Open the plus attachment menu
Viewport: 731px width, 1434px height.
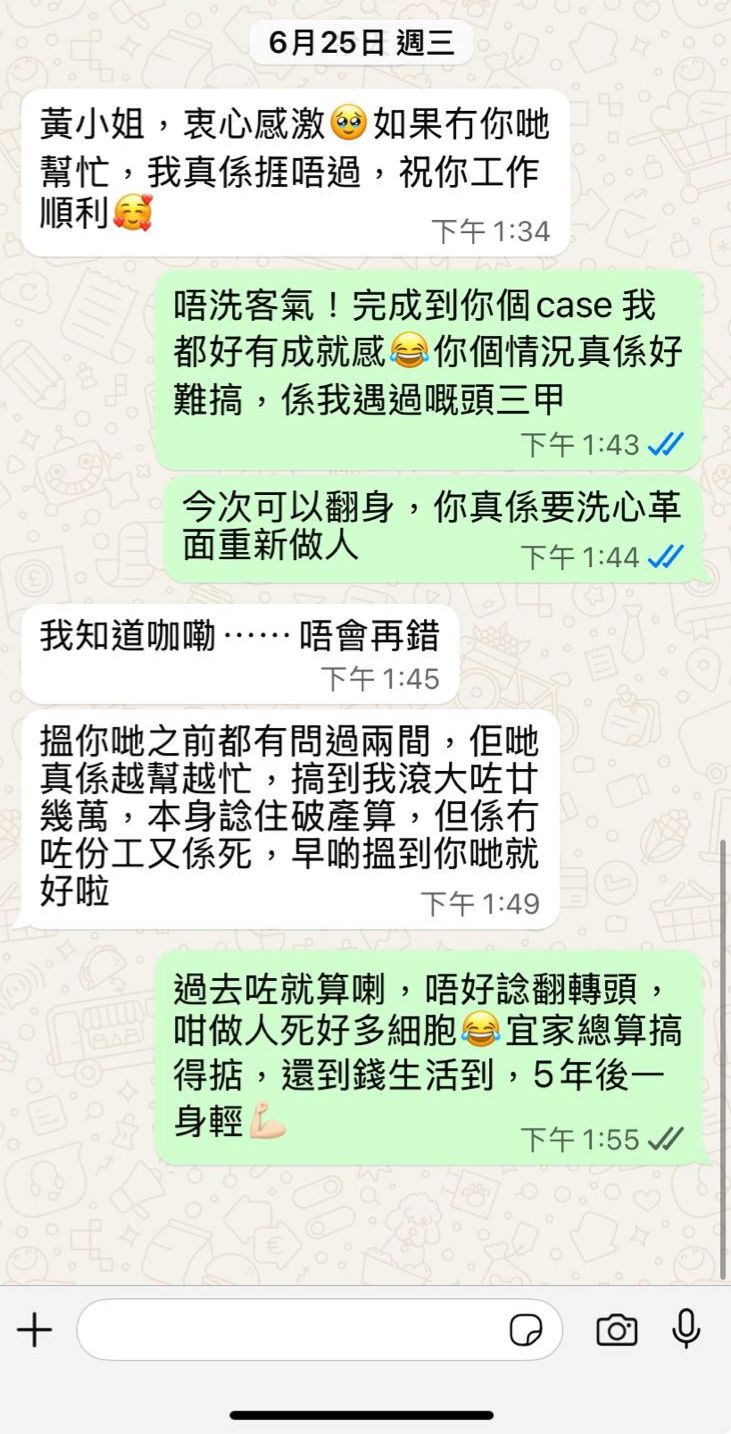coord(34,1330)
